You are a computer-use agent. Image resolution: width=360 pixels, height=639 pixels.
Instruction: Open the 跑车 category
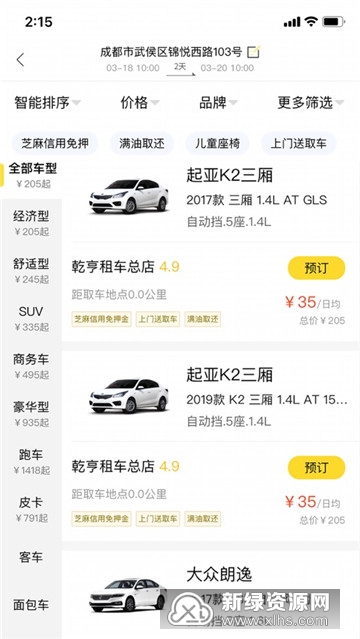click(31, 461)
